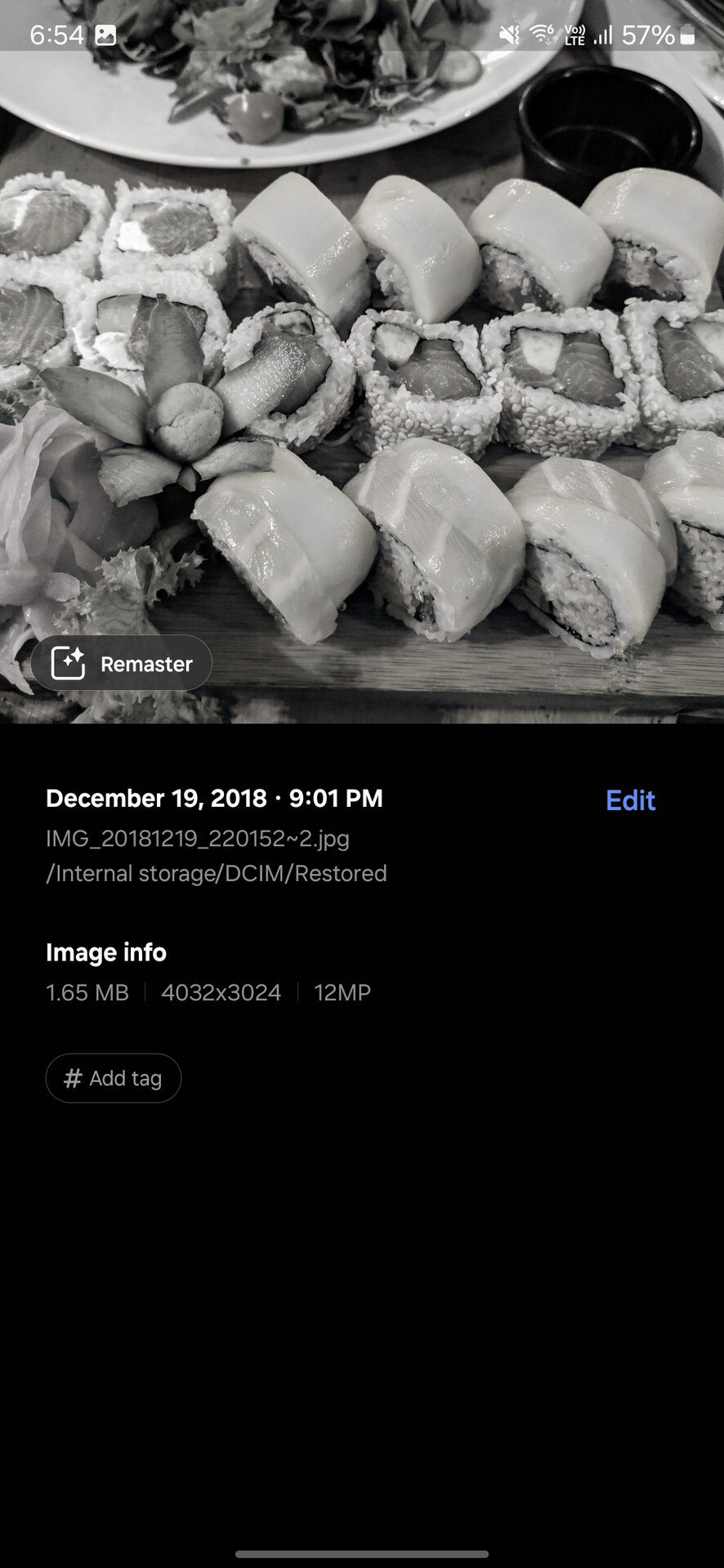This screenshot has width=724, height=1568.
Task: Edit the photo date and details
Action: tap(630, 800)
